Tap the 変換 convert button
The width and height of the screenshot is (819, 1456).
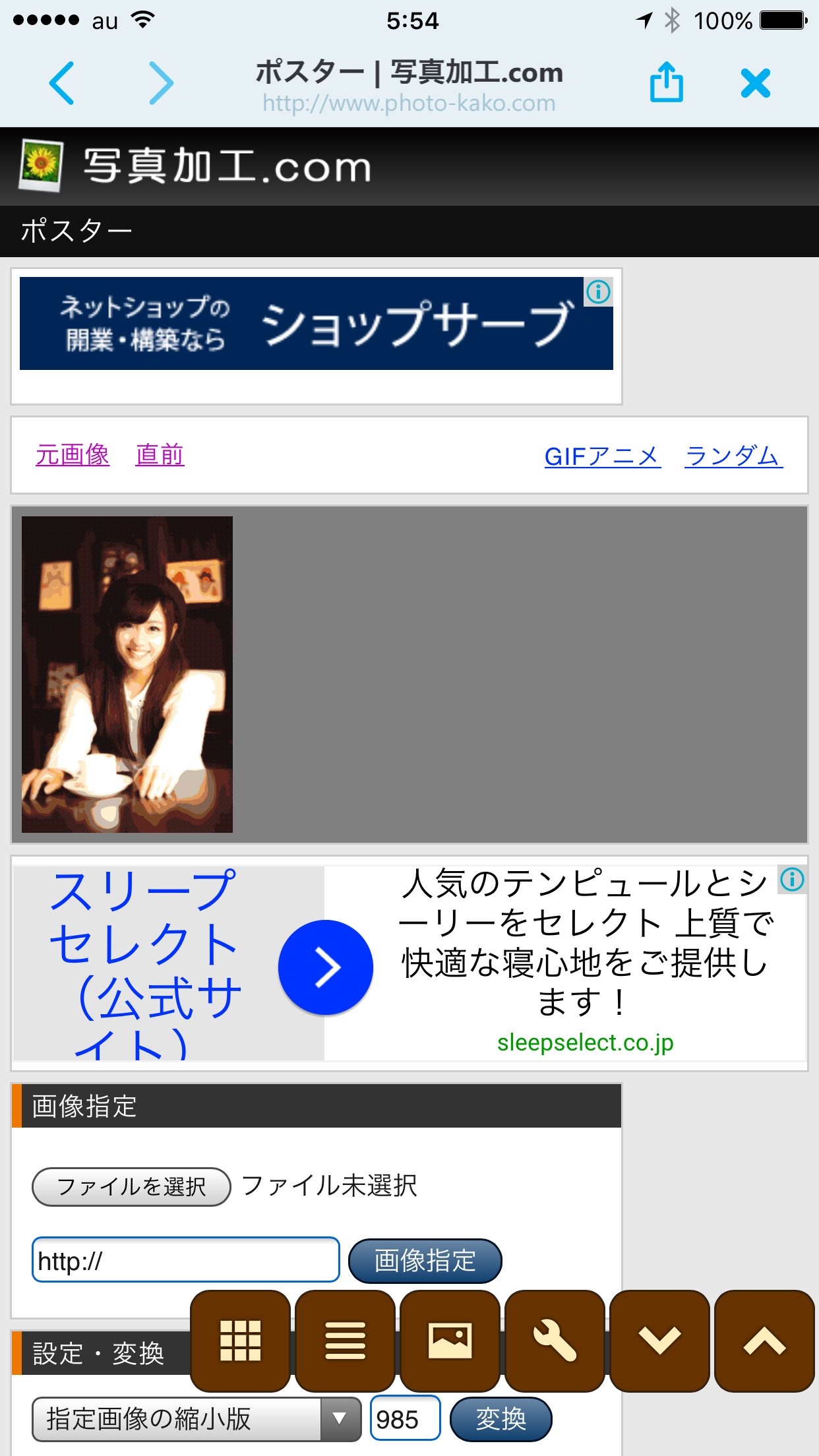(x=501, y=1419)
